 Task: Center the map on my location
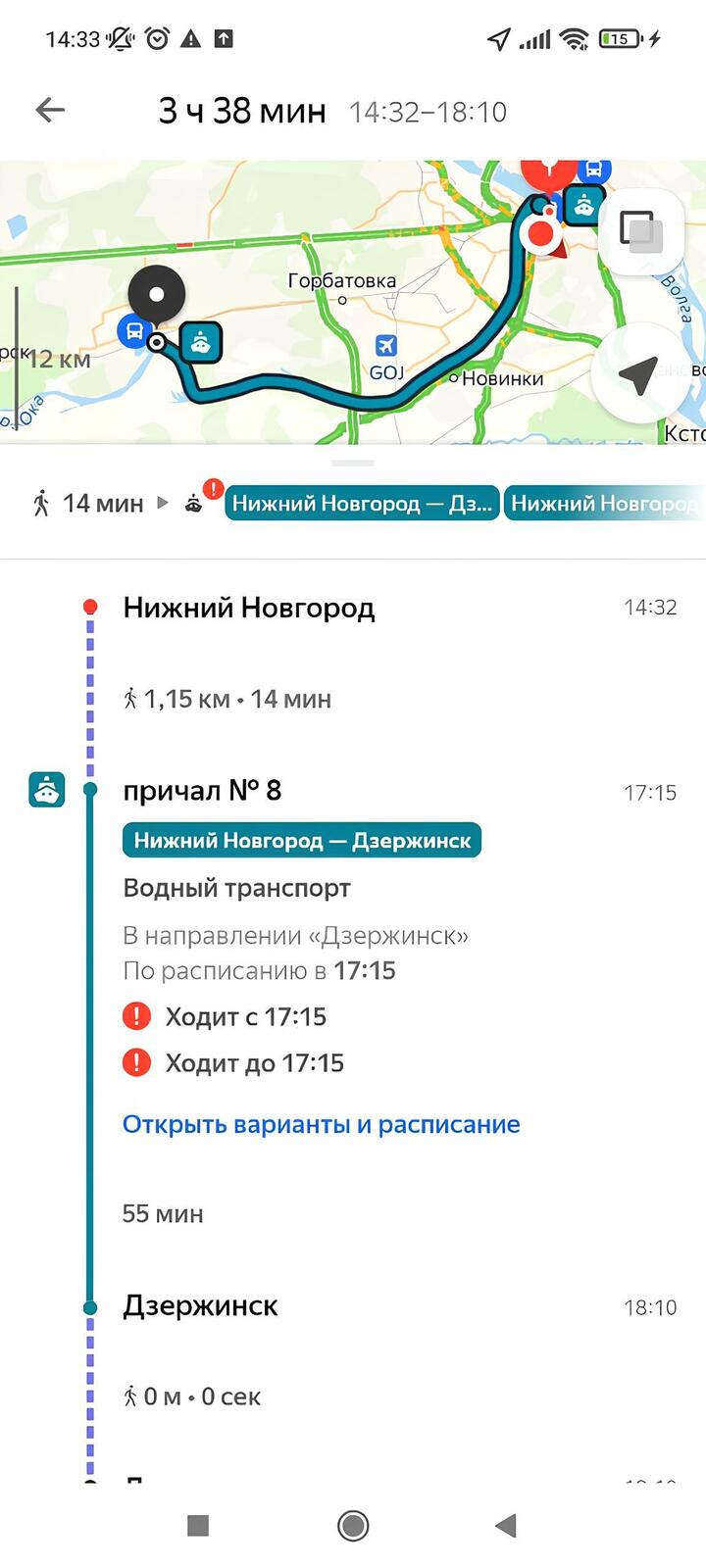tap(638, 374)
